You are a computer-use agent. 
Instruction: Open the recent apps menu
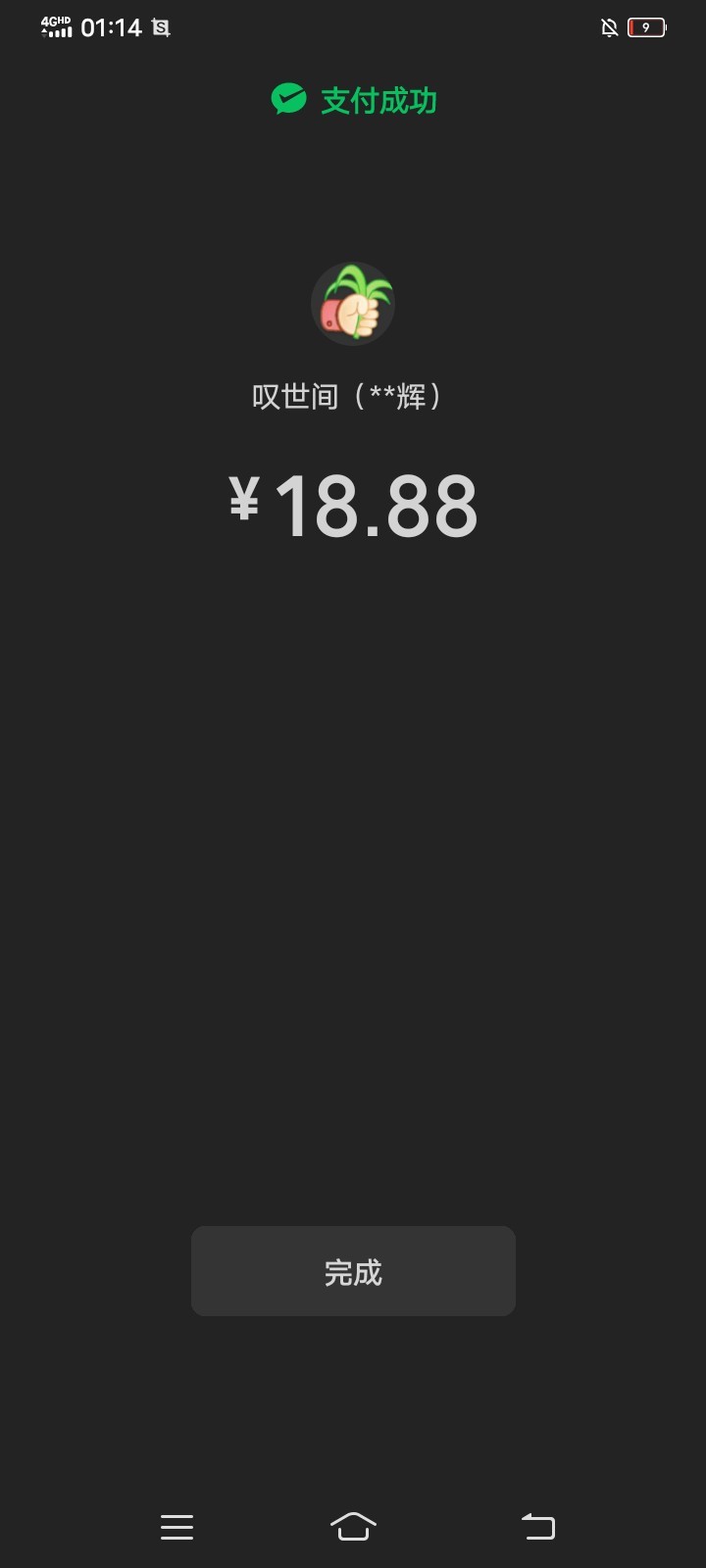(176, 1527)
